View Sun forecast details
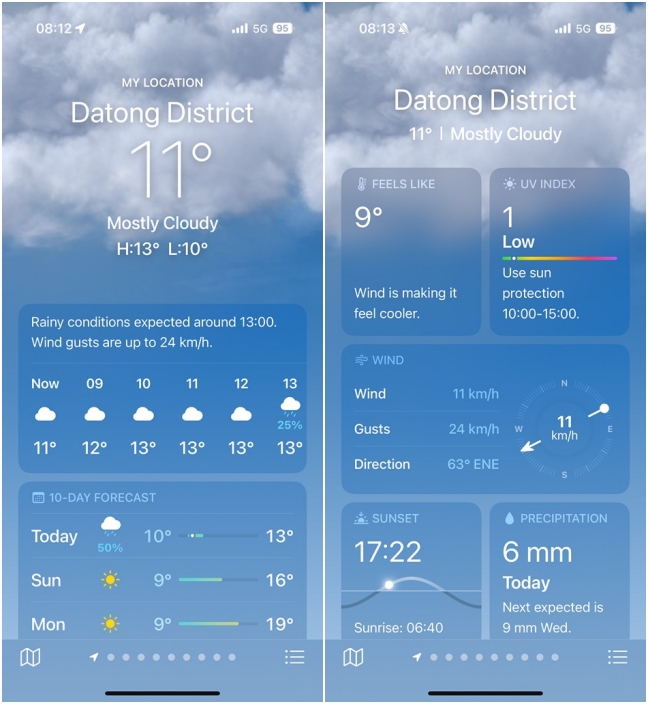Screen dimensions: 648x704 [x=162, y=580]
